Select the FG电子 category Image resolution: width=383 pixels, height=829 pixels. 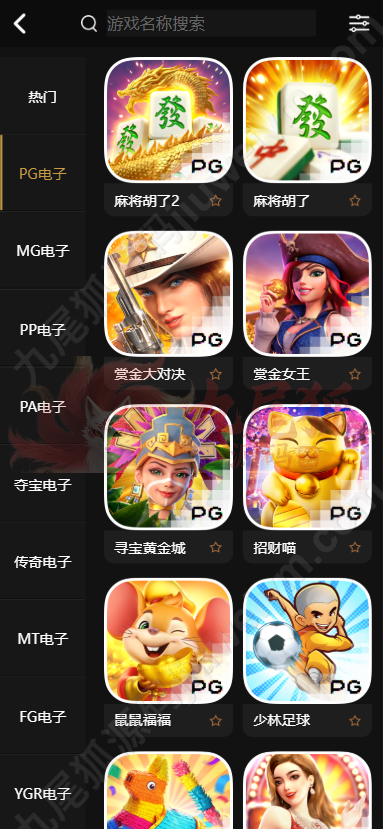click(42, 715)
